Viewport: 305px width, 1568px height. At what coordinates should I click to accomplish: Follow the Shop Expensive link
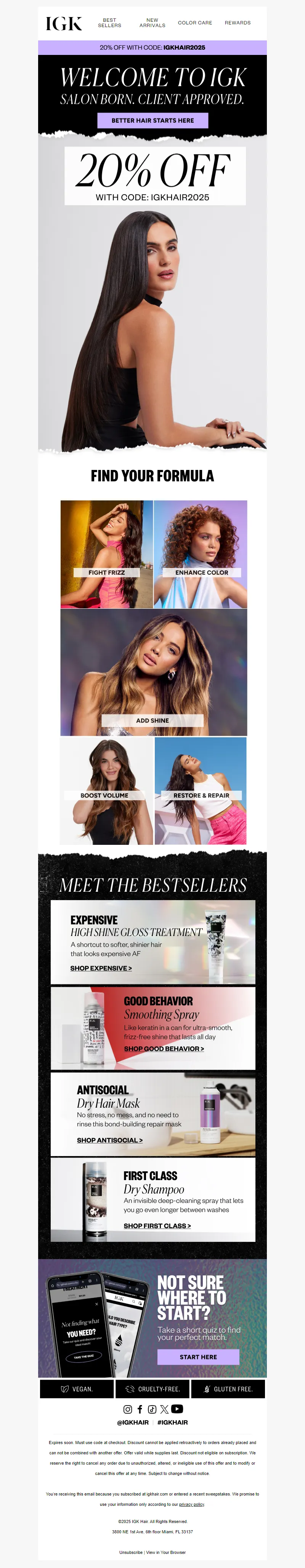[101, 968]
